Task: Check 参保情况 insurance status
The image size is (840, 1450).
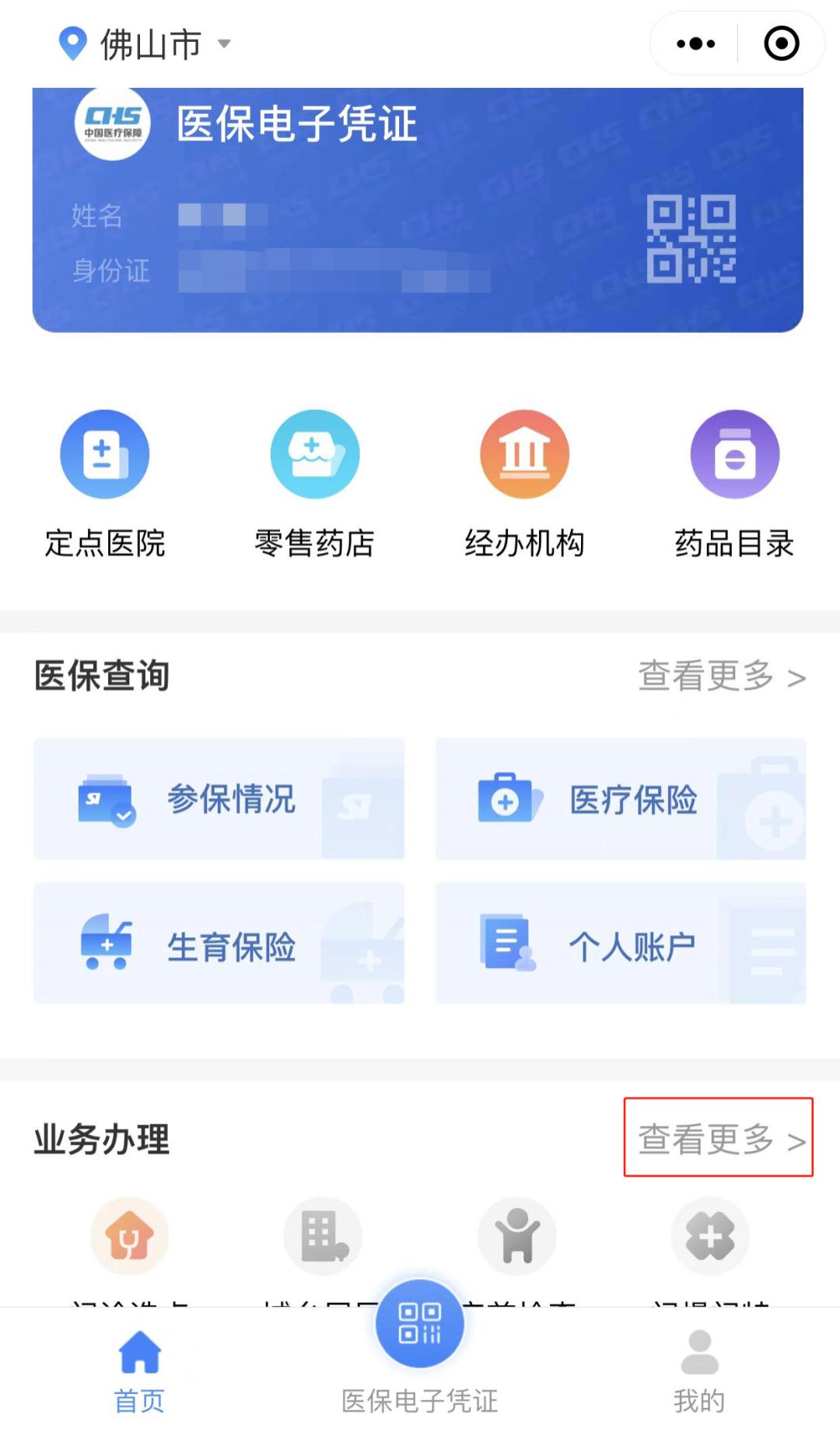Action: [219, 799]
